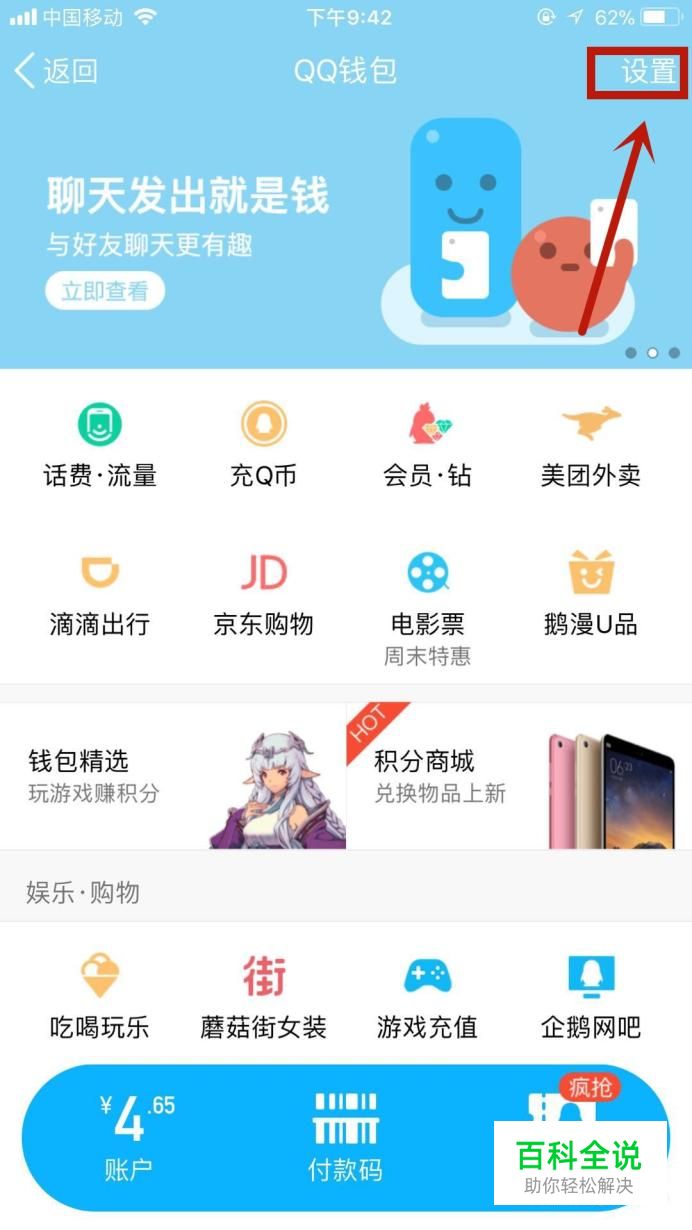The height and width of the screenshot is (1230, 692).
Task: Open 充Q币
Action: [263, 444]
